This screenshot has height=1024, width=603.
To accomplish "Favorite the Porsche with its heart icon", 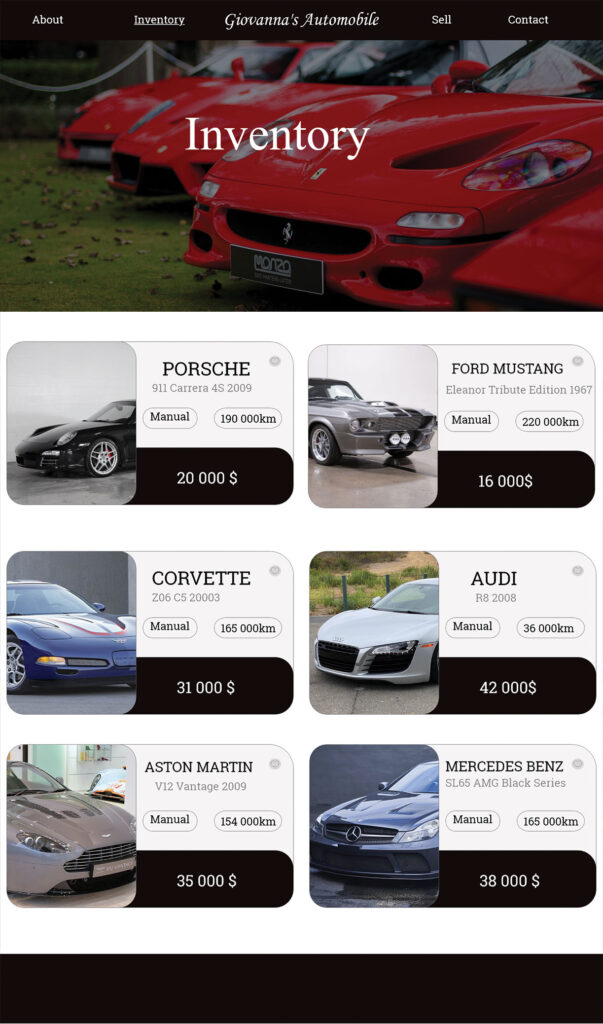I will point(275,361).
